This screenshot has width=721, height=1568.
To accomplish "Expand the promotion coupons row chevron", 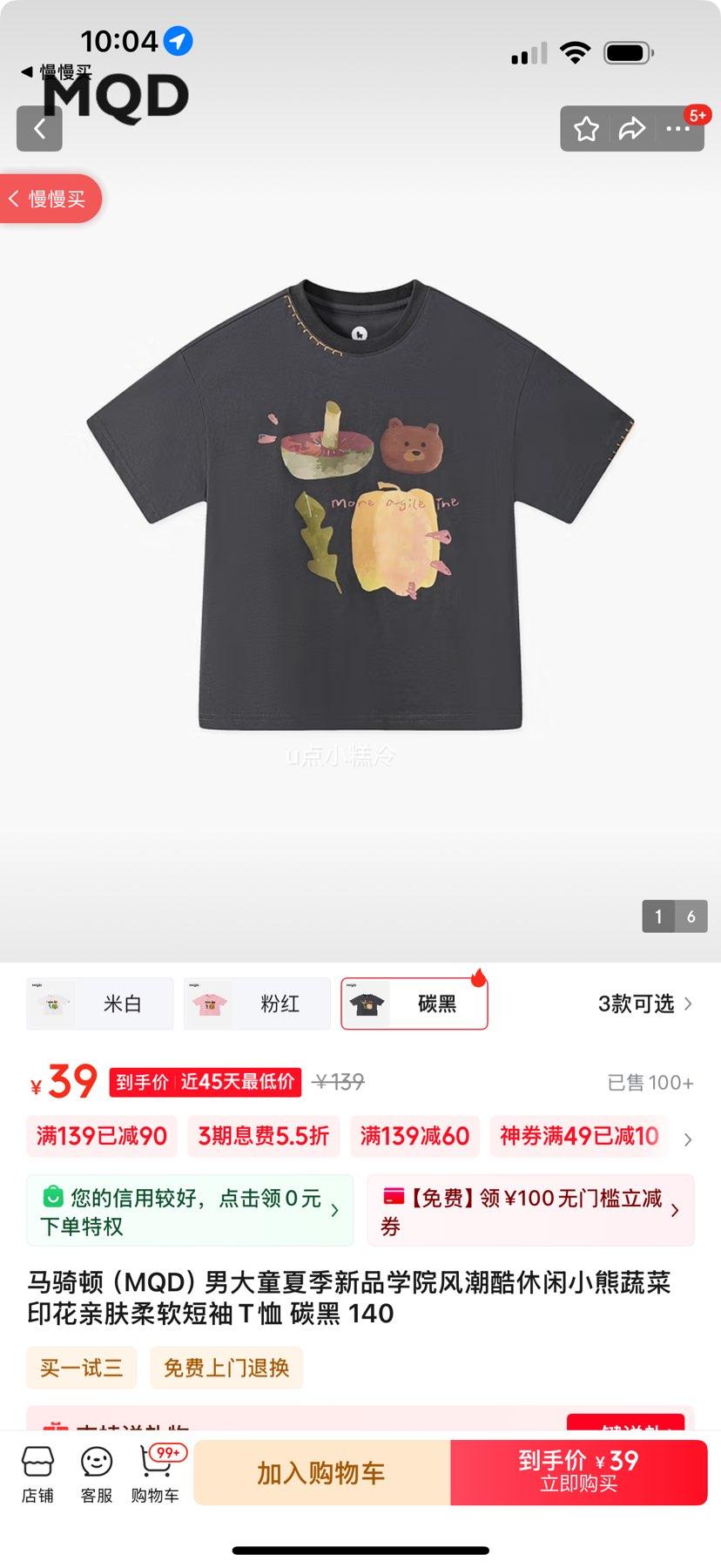I will (688, 1139).
